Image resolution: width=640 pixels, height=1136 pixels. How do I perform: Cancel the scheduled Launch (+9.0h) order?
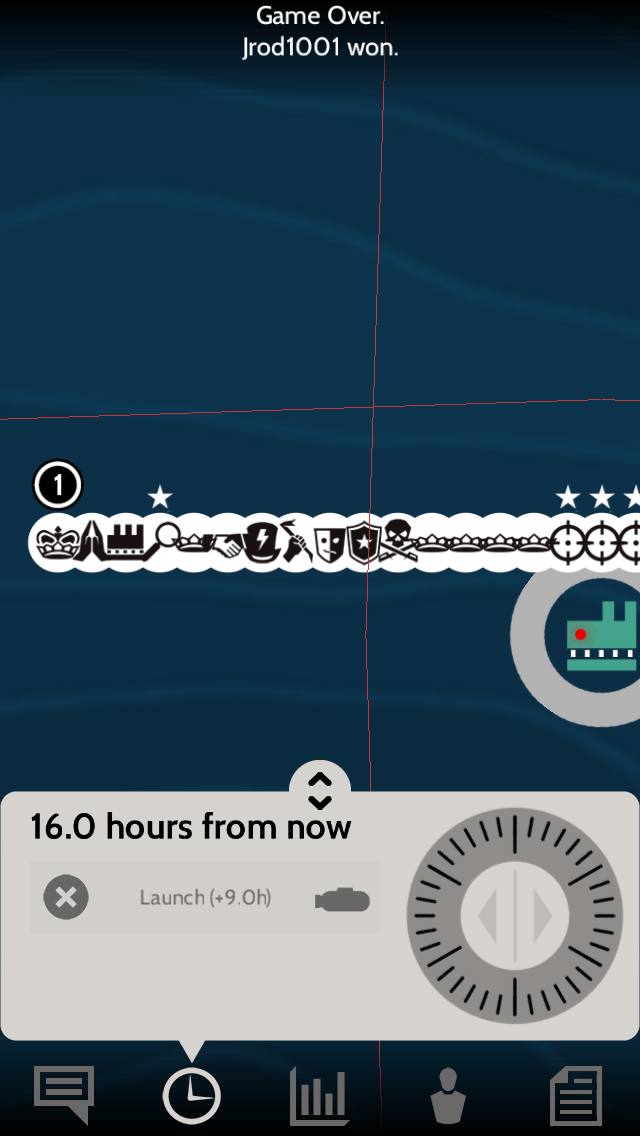pos(66,898)
